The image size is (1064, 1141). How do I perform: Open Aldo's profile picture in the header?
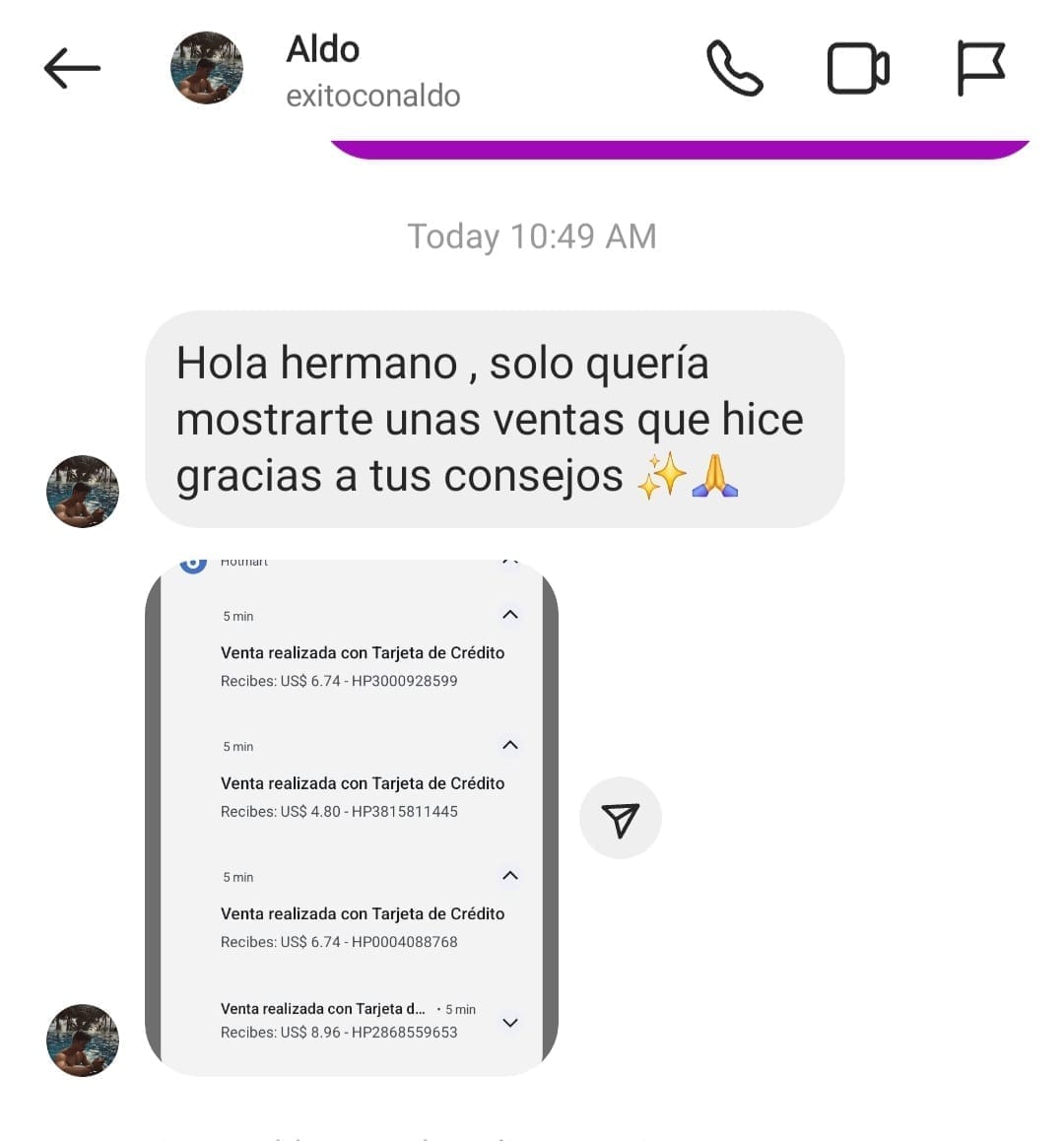click(206, 67)
